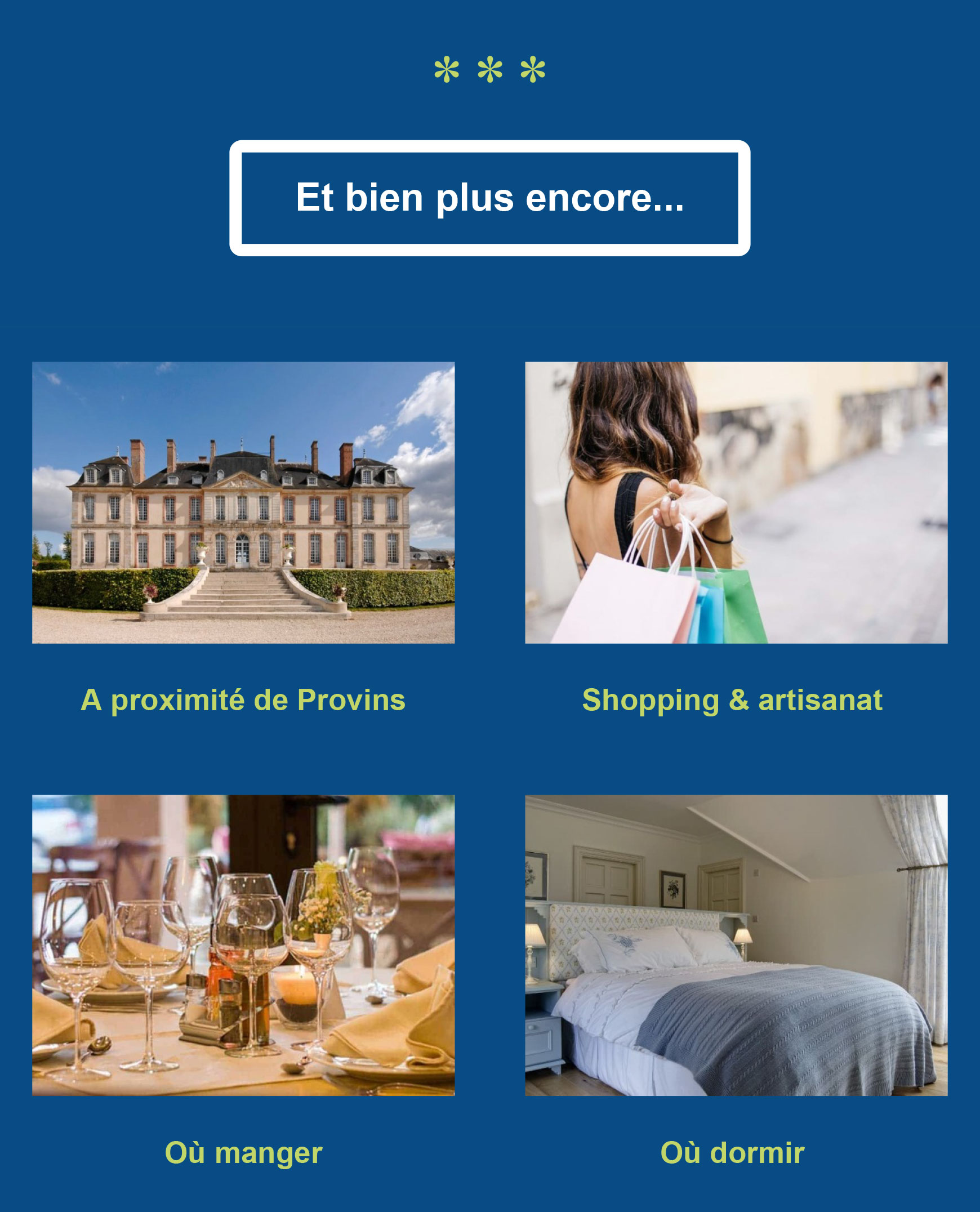Open the château photo tile near Provins

[243, 502]
